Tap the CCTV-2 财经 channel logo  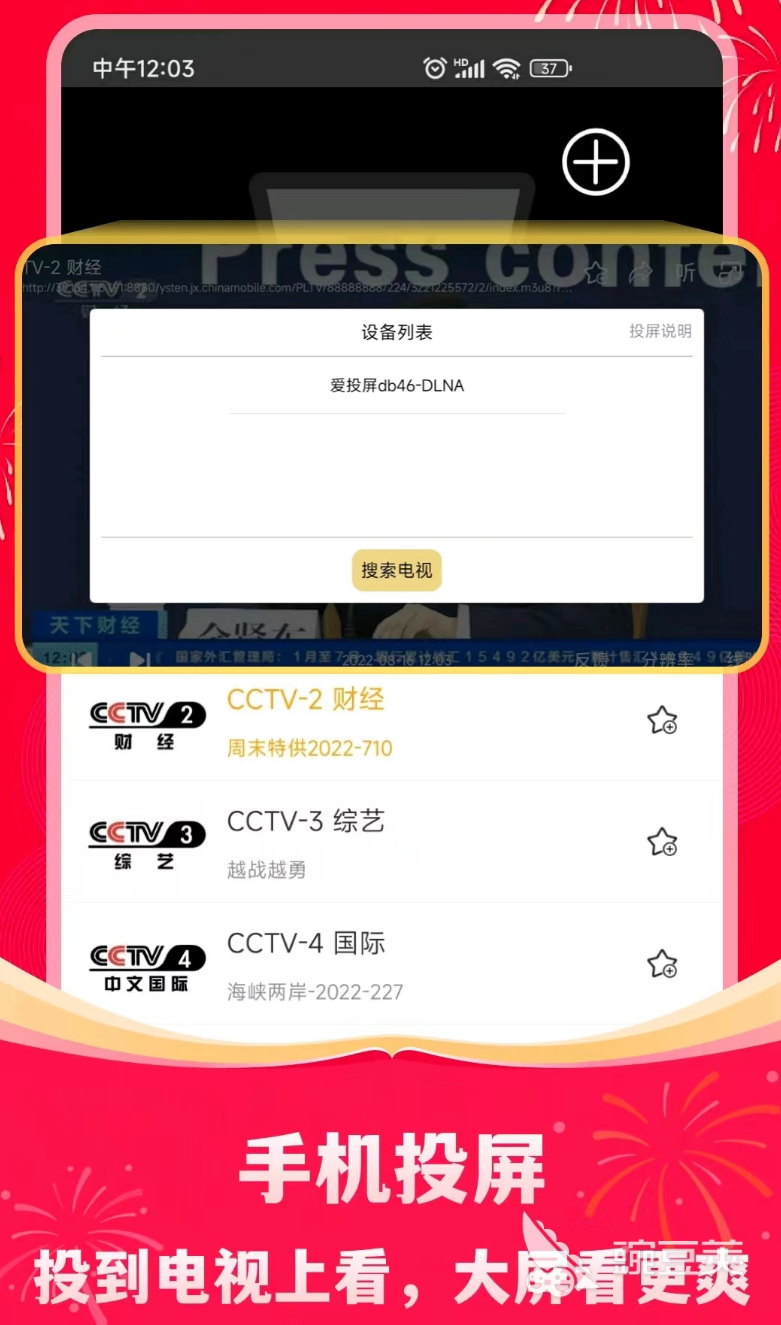[146, 721]
